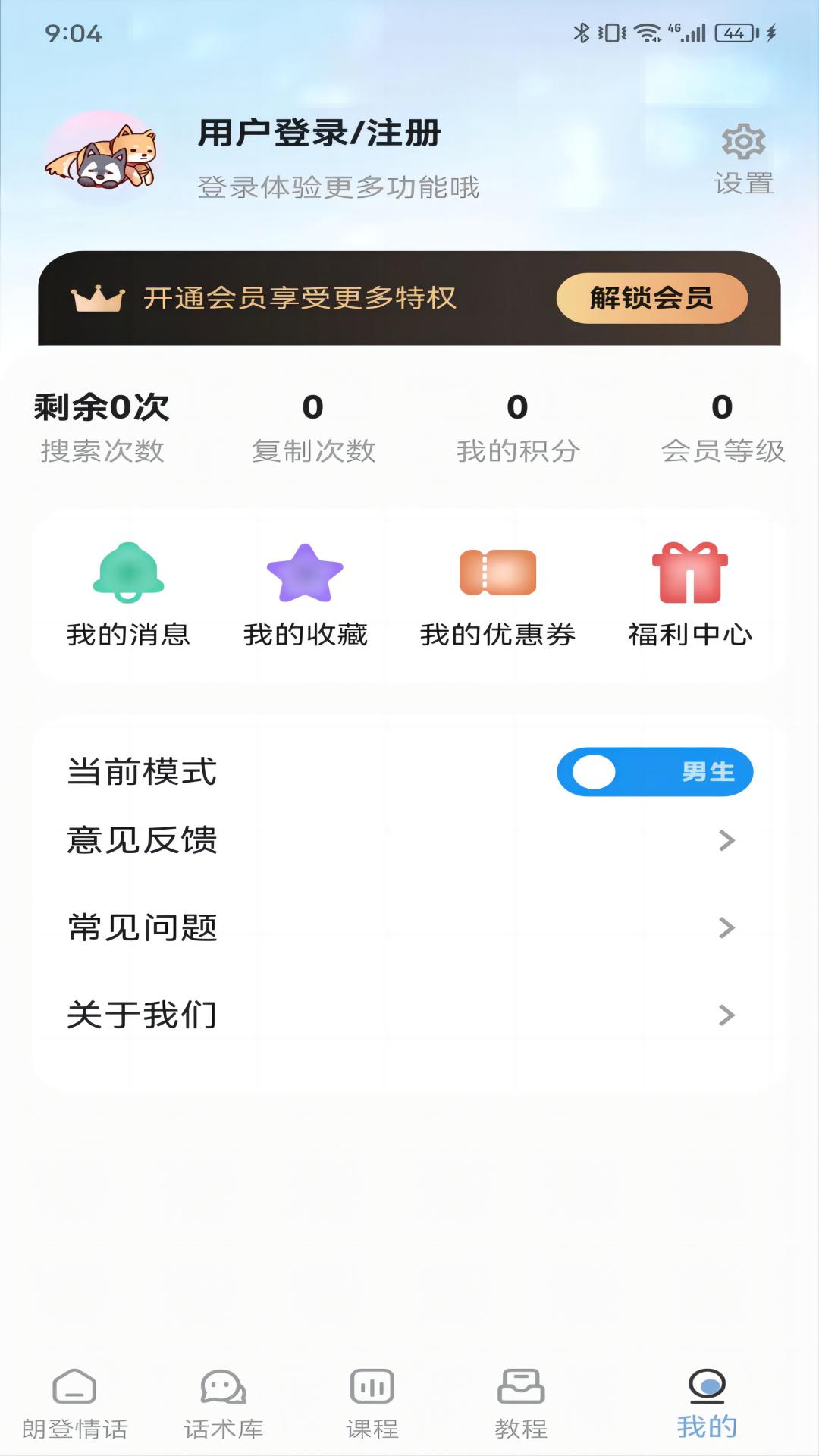
Task: Switch current mode from 男生
Action: point(655,771)
